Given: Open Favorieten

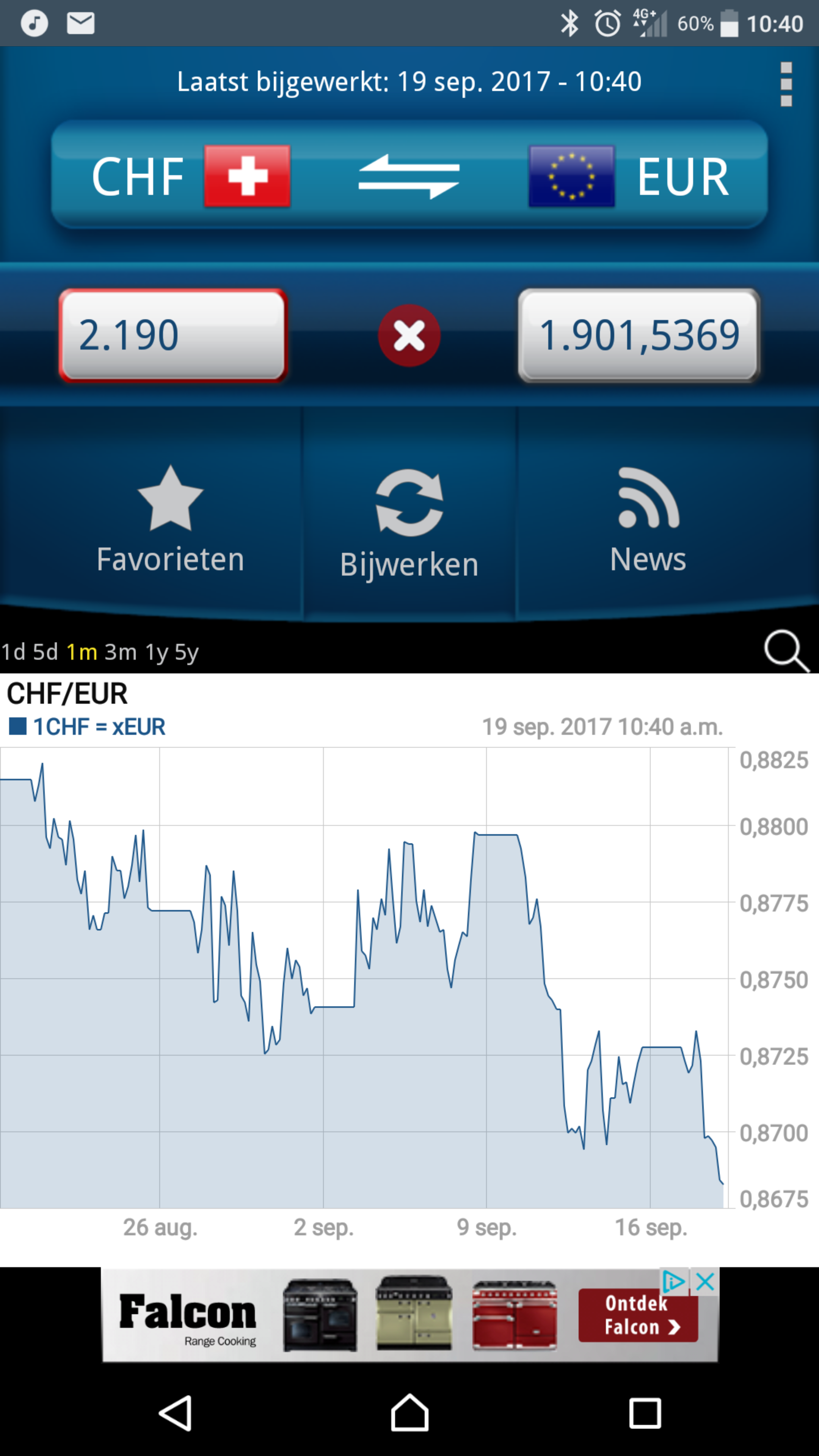Looking at the screenshot, I should coord(170,520).
